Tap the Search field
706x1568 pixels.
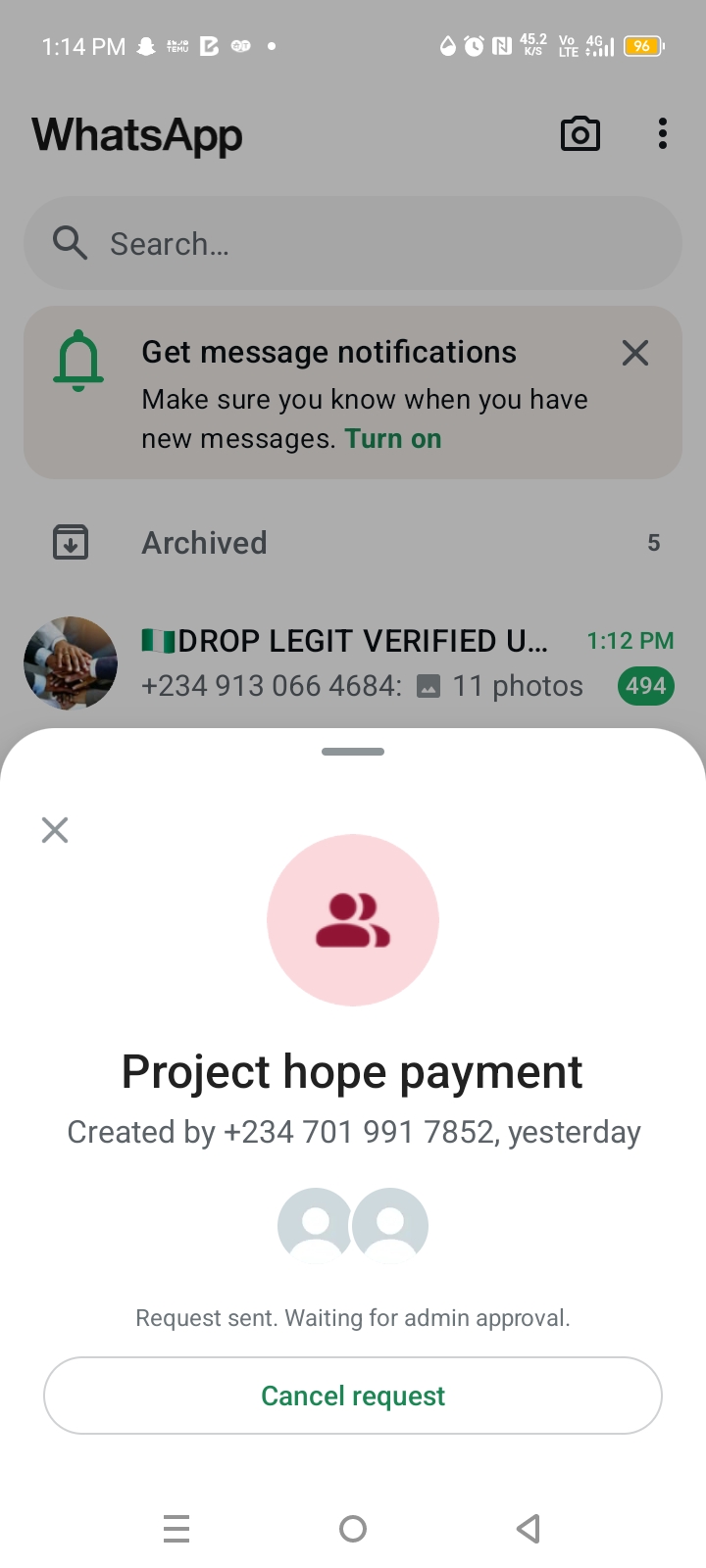353,243
